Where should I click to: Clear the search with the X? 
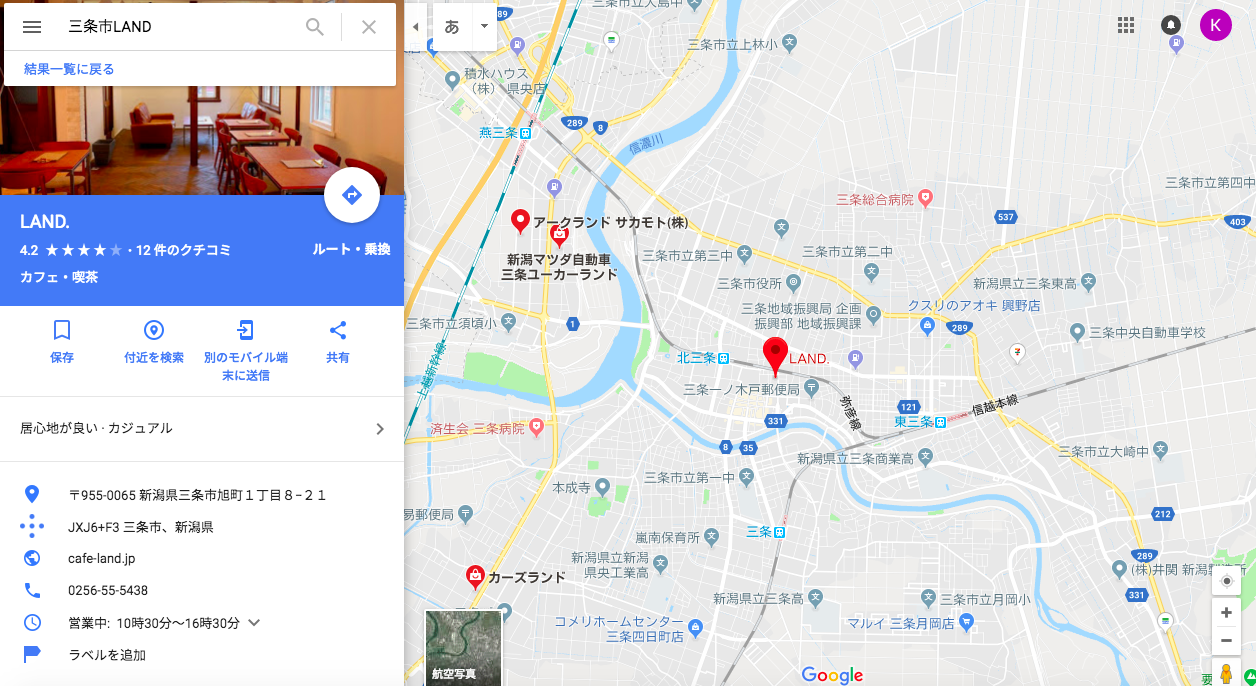coord(369,27)
